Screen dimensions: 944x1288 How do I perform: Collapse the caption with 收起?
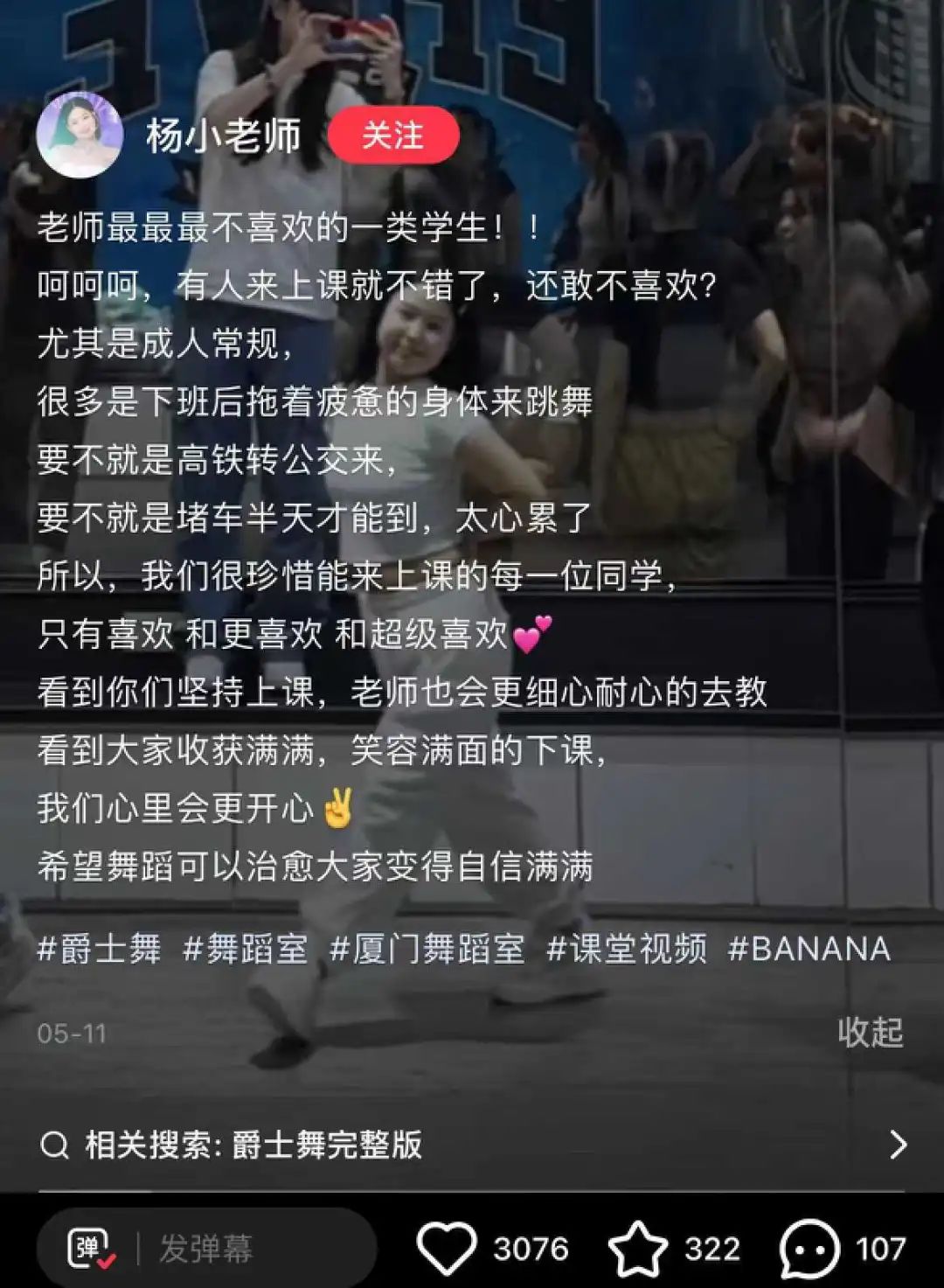(x=870, y=1033)
